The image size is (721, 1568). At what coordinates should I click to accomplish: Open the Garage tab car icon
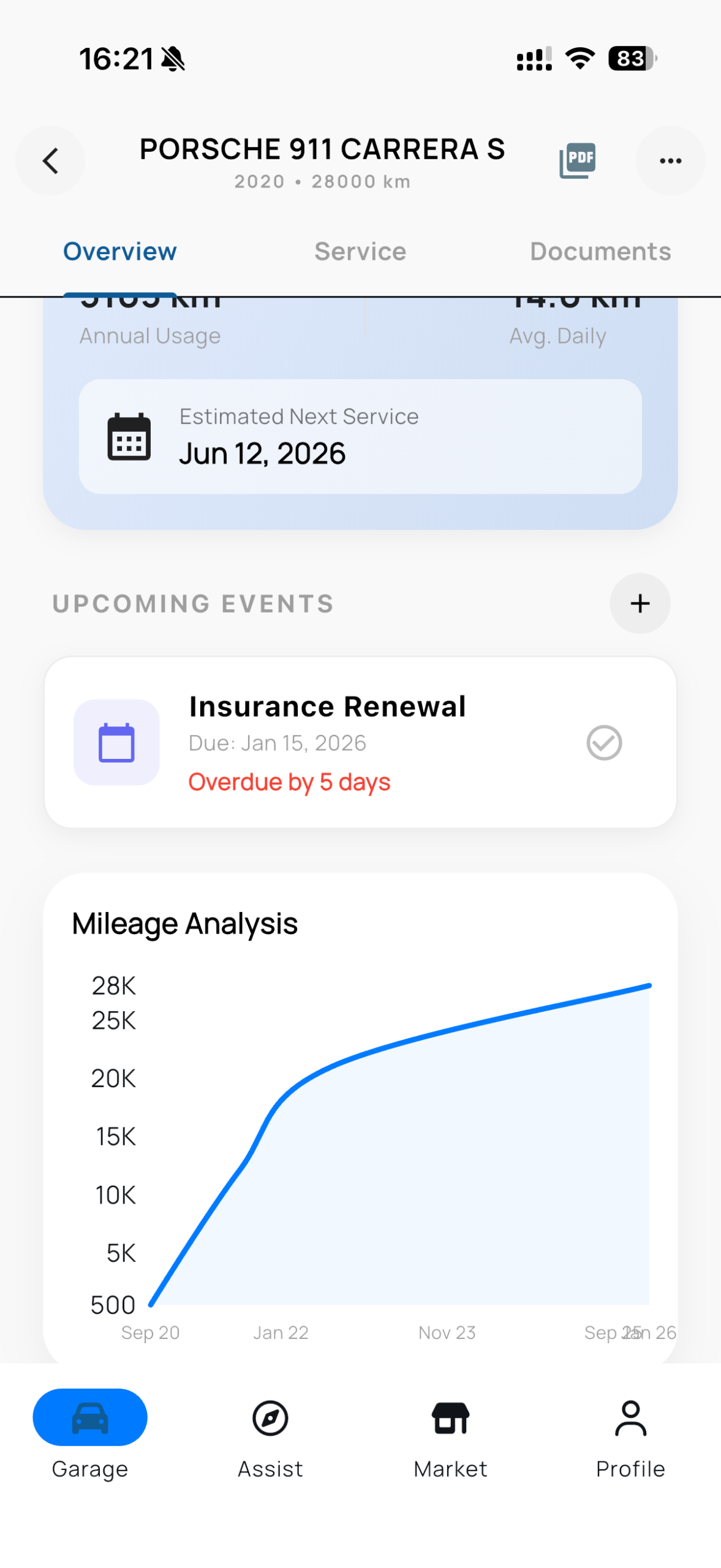89,1417
